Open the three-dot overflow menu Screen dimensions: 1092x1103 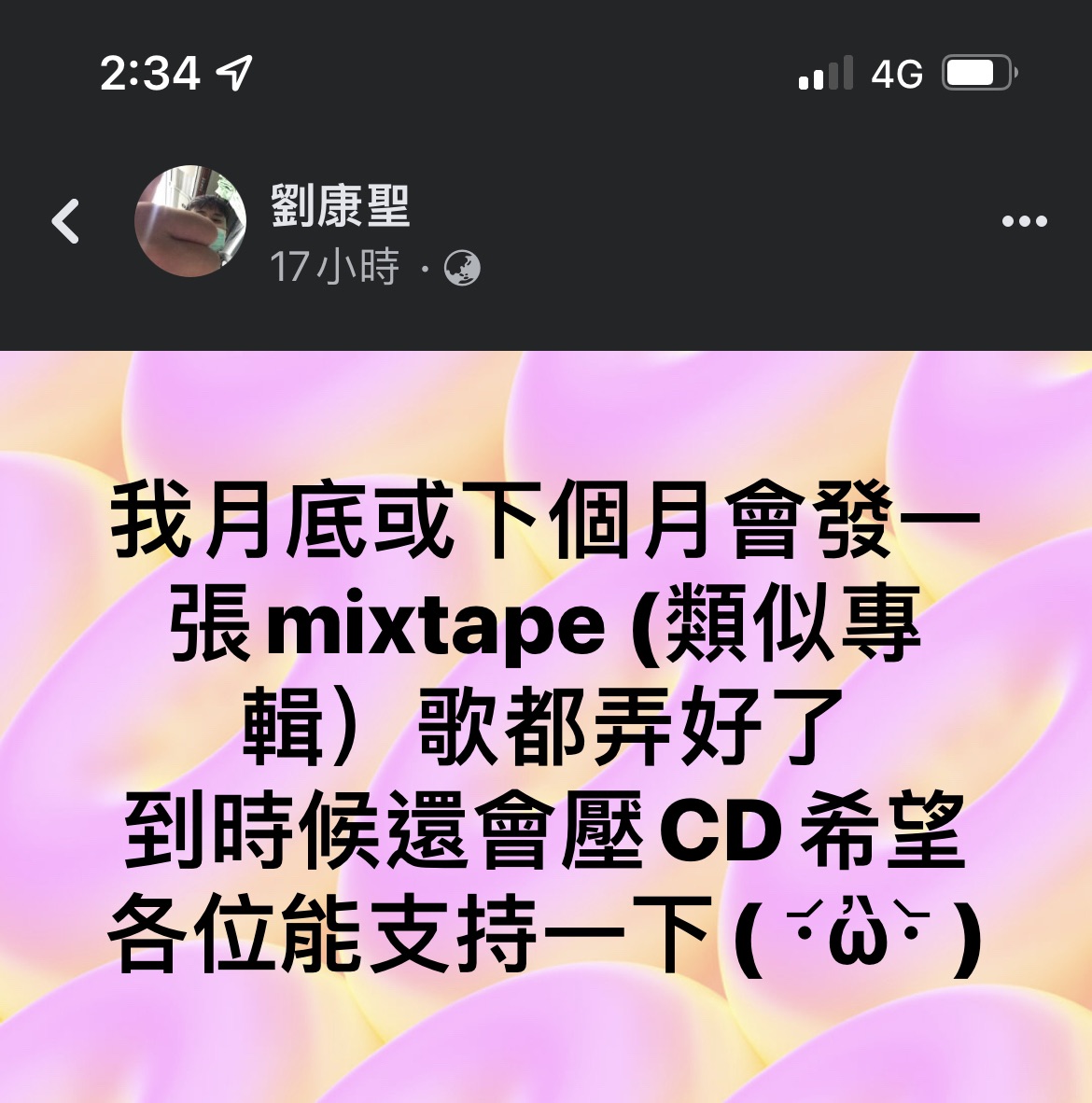tap(1024, 222)
